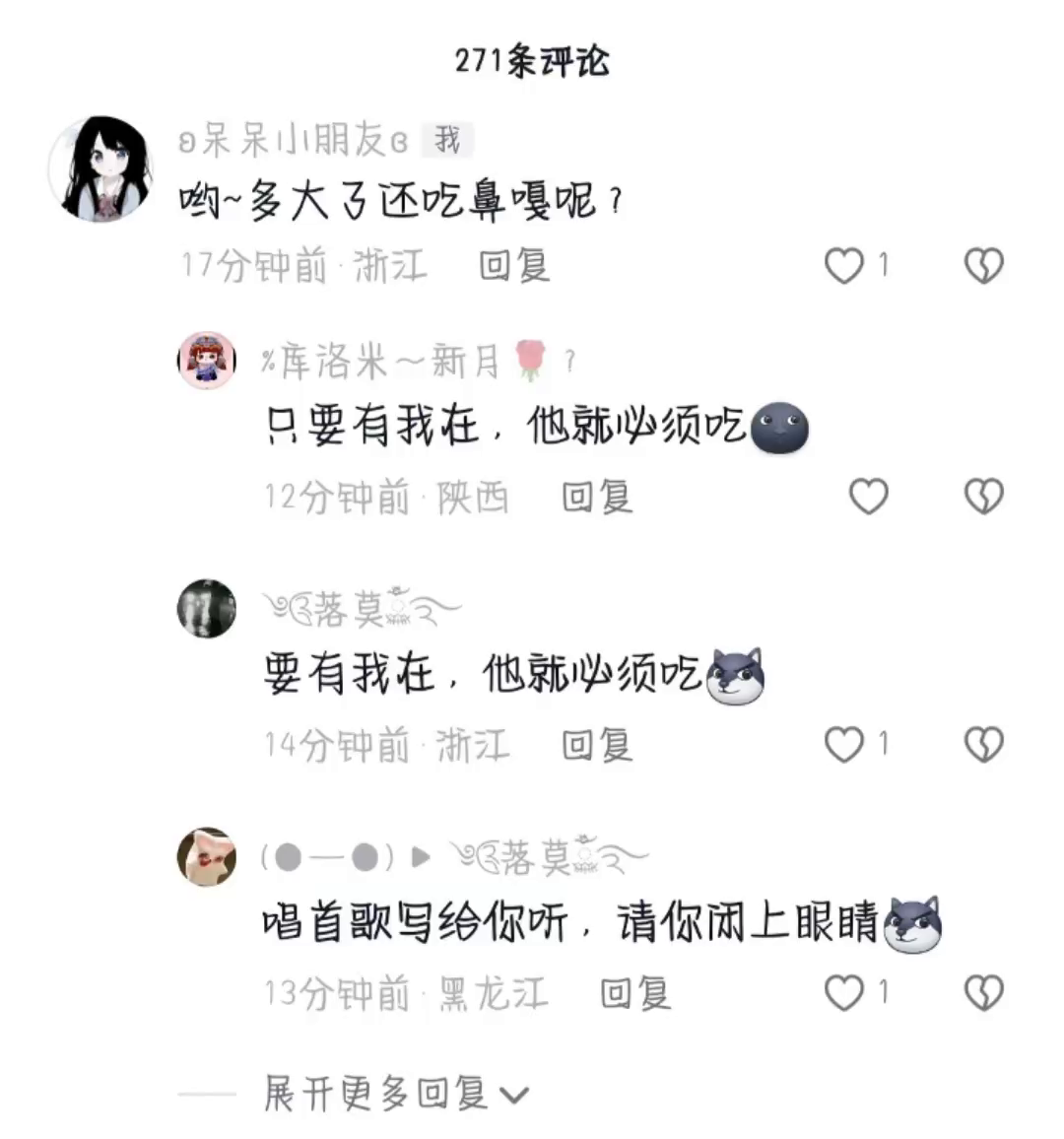1064x1139 pixels.
Task: Expand more replies with 展开更多回复
Action: (x=397, y=1094)
